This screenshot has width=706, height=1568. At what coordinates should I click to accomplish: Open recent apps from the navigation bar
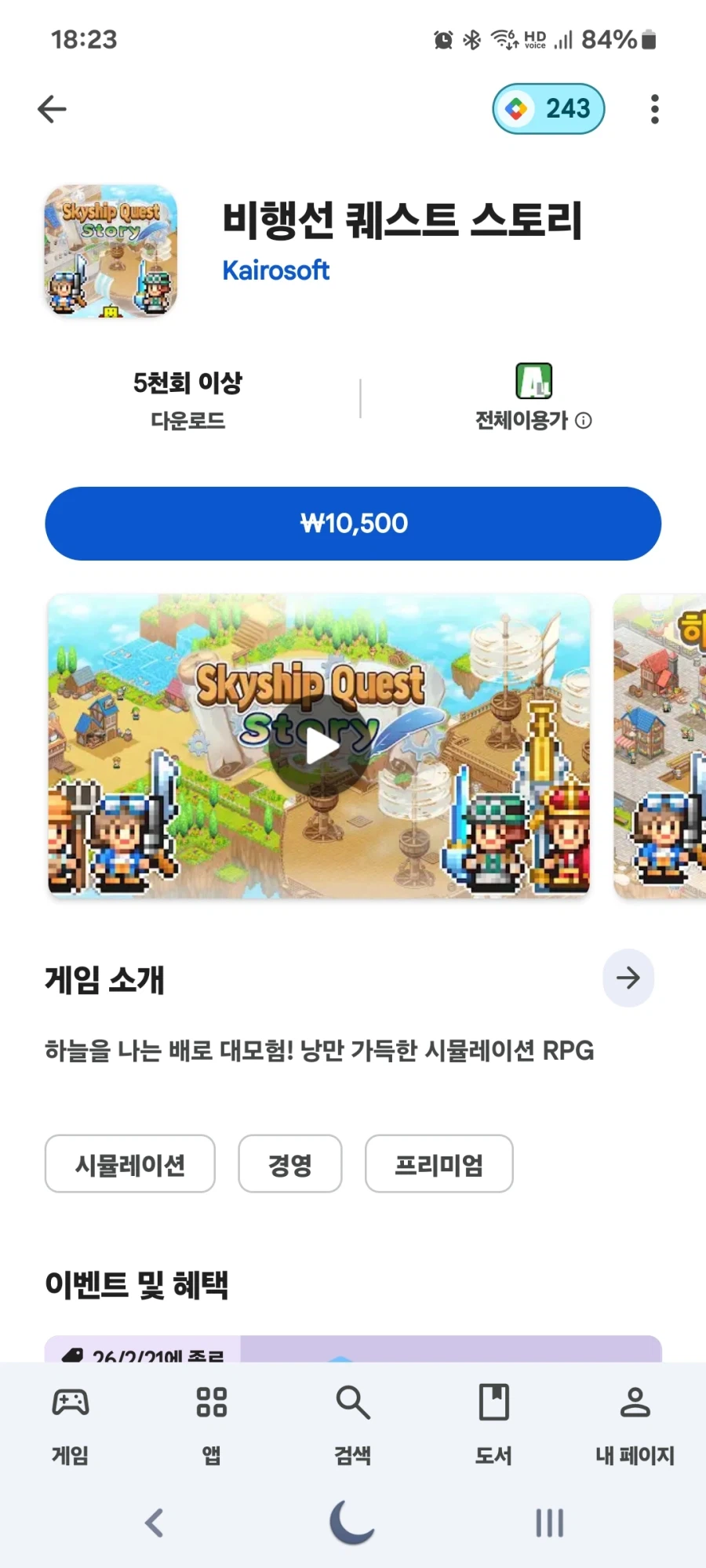(x=548, y=1522)
